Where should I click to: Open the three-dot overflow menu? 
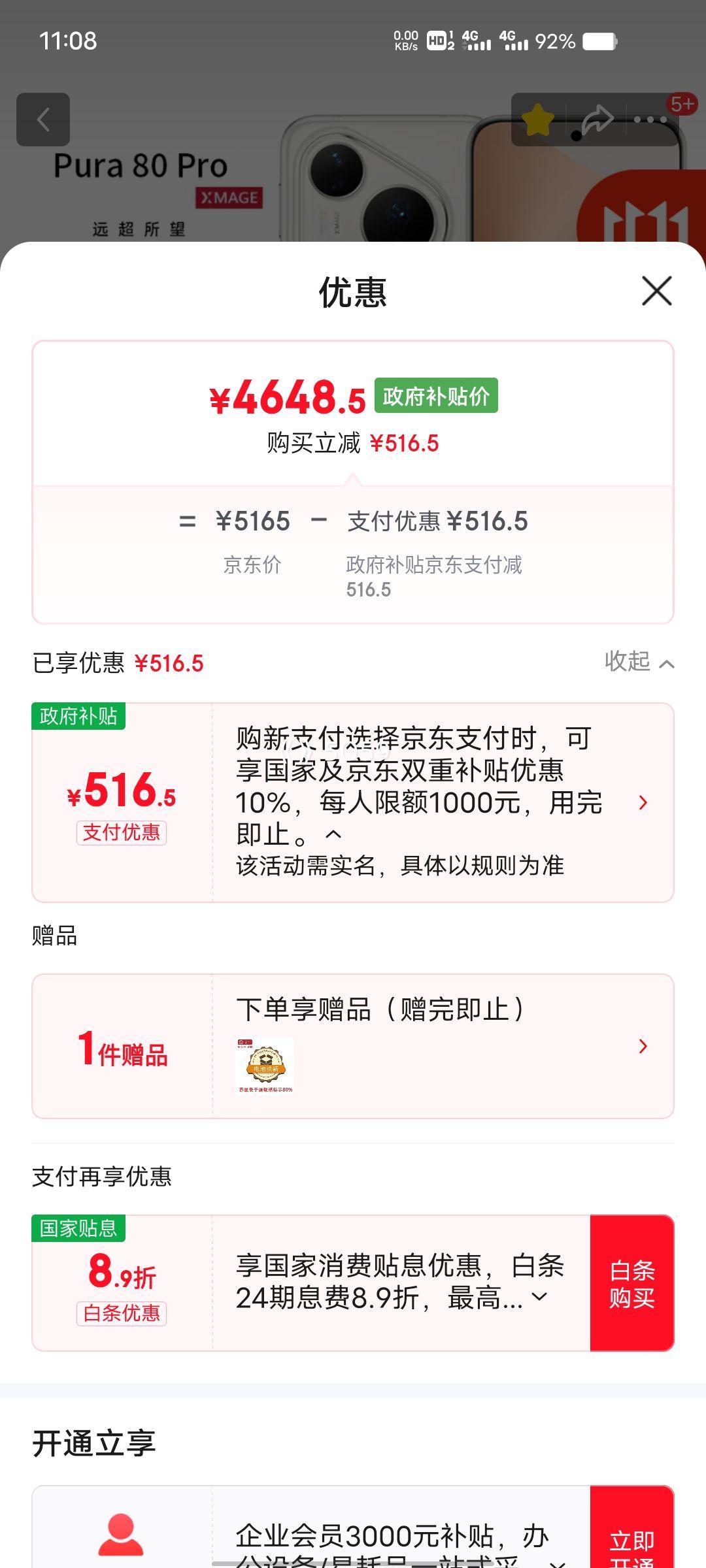pos(650,120)
